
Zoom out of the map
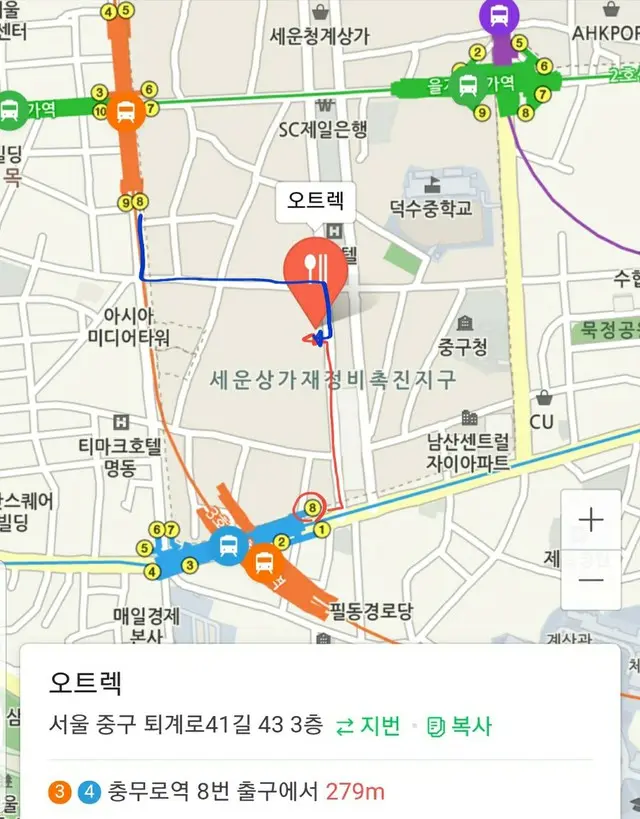591,580
